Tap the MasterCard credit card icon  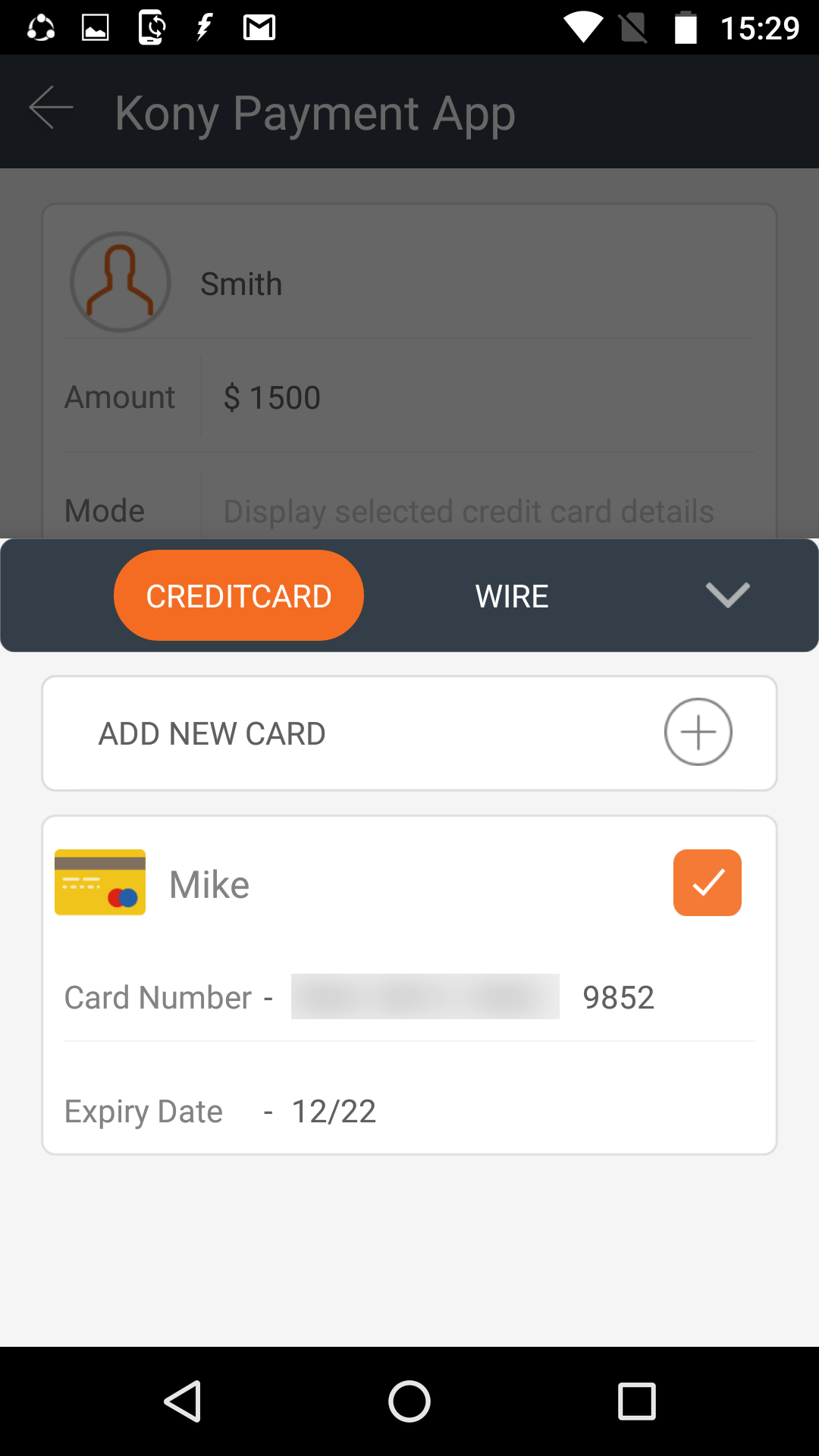99,882
